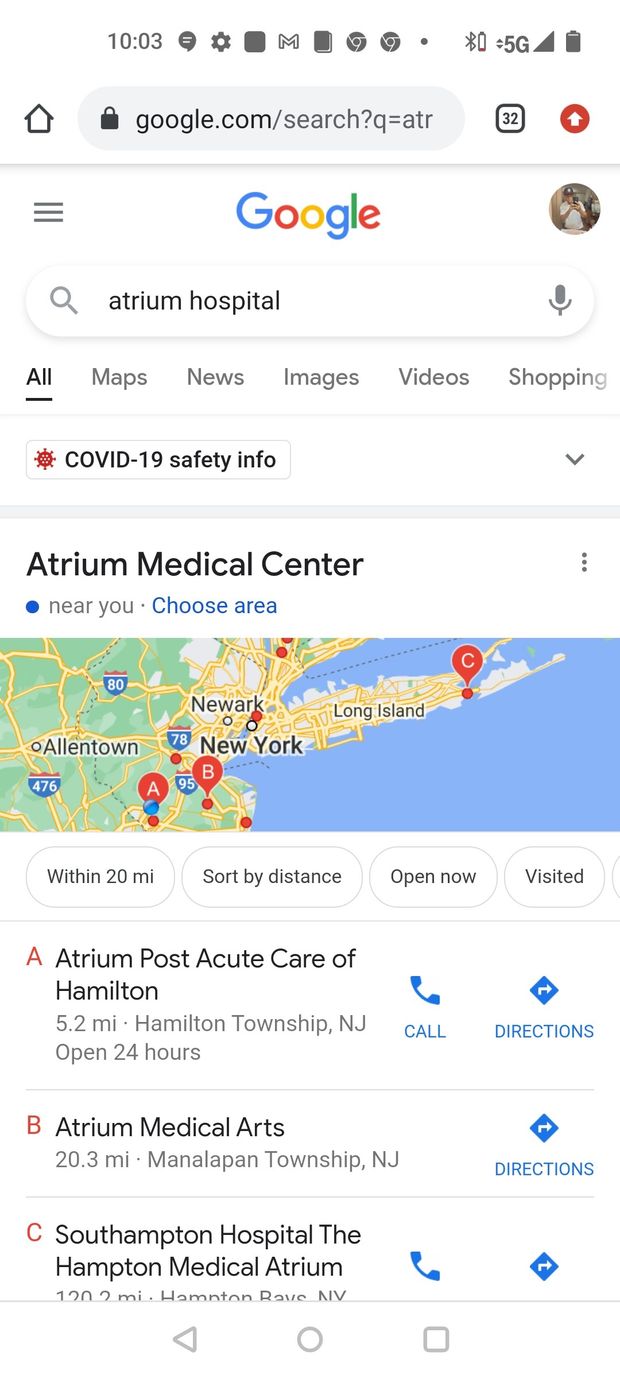The width and height of the screenshot is (620, 1378).
Task: Select the Sort by distance chip
Action: click(272, 877)
